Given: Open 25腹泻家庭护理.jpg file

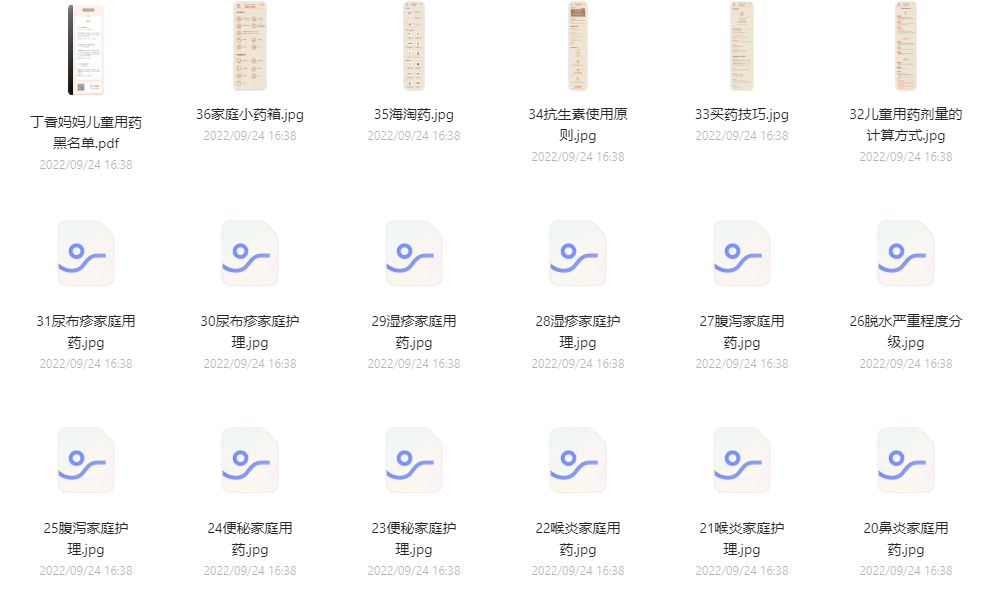Looking at the screenshot, I should (x=86, y=461).
